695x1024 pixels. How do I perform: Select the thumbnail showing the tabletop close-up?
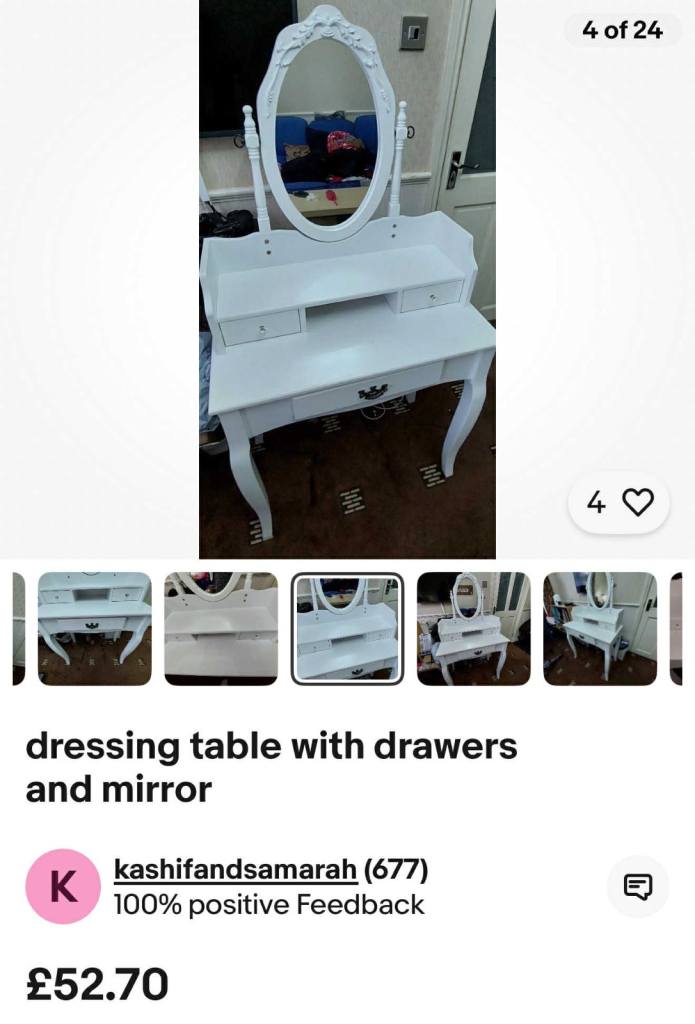pyautogui.click(x=221, y=628)
